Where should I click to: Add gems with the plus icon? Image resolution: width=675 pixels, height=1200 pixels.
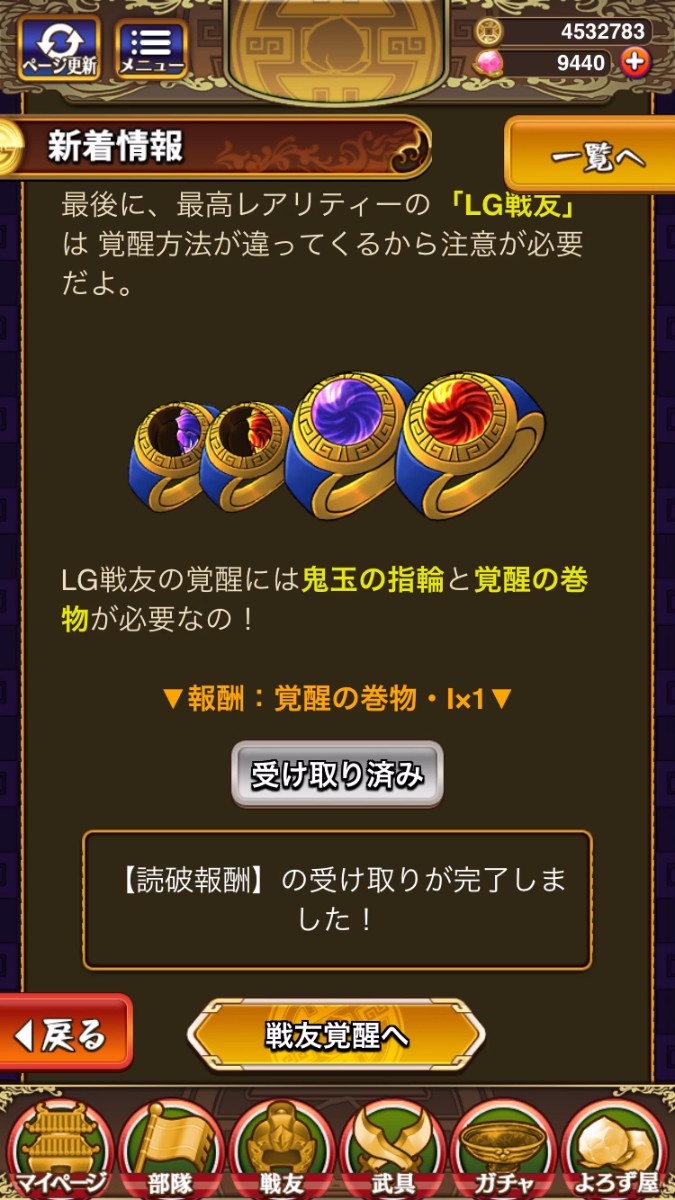(x=635, y=63)
